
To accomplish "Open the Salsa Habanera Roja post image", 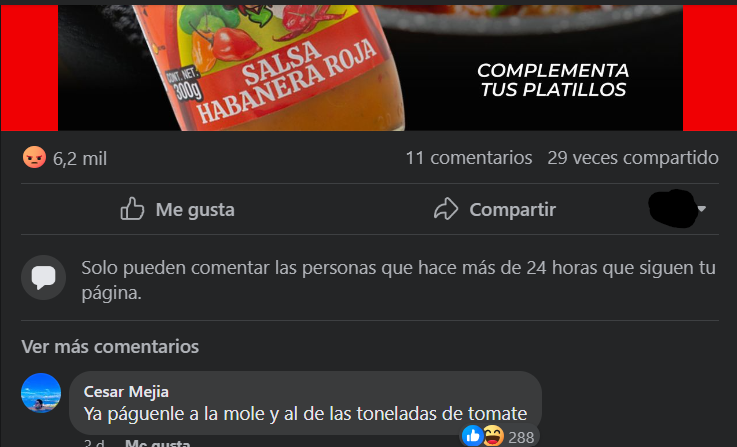I will [368, 65].
